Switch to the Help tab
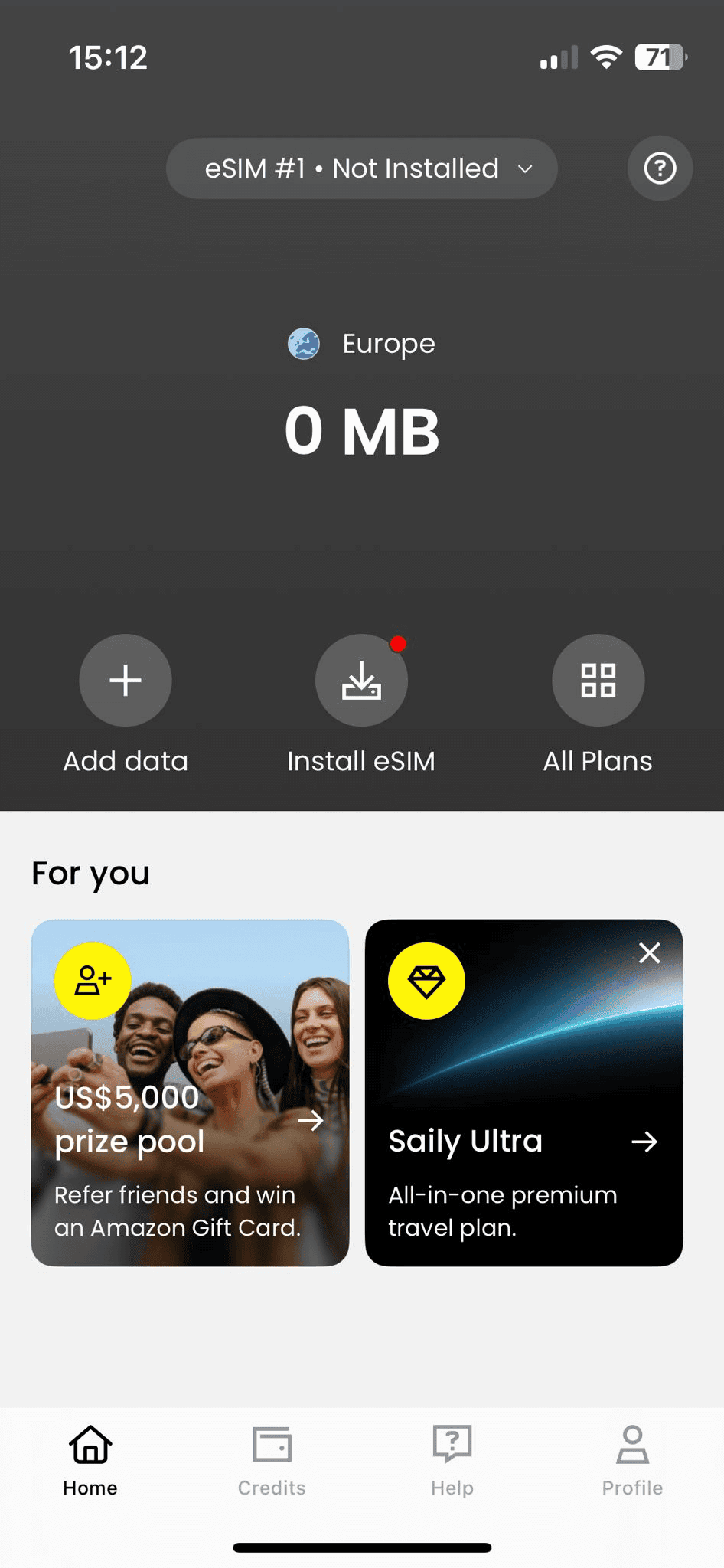724x1568 pixels. pos(452,1461)
